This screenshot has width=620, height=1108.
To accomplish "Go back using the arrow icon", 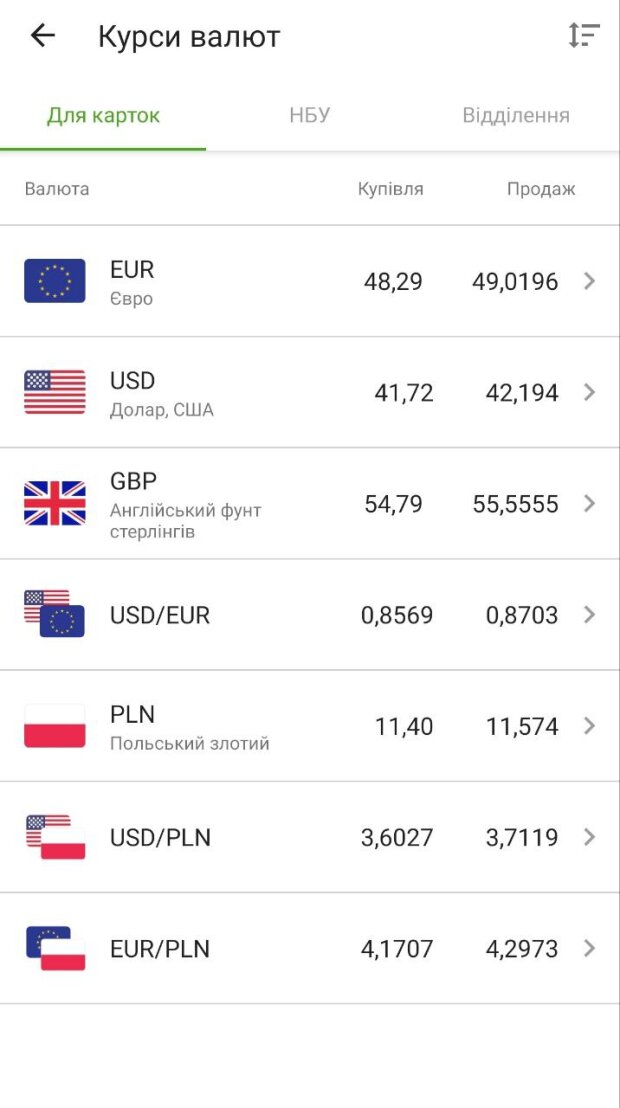I will (x=42, y=36).
